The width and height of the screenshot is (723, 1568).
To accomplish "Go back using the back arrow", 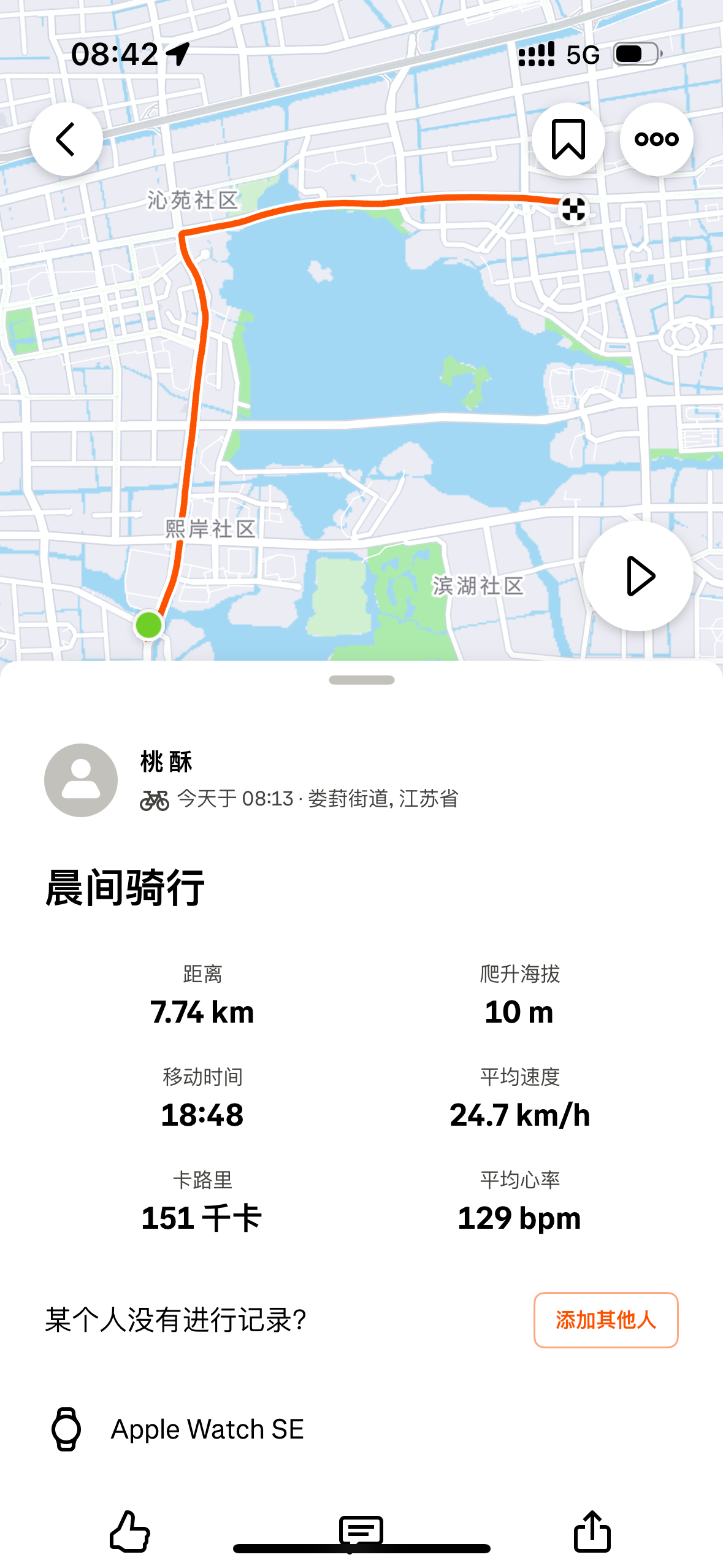I will 66,139.
